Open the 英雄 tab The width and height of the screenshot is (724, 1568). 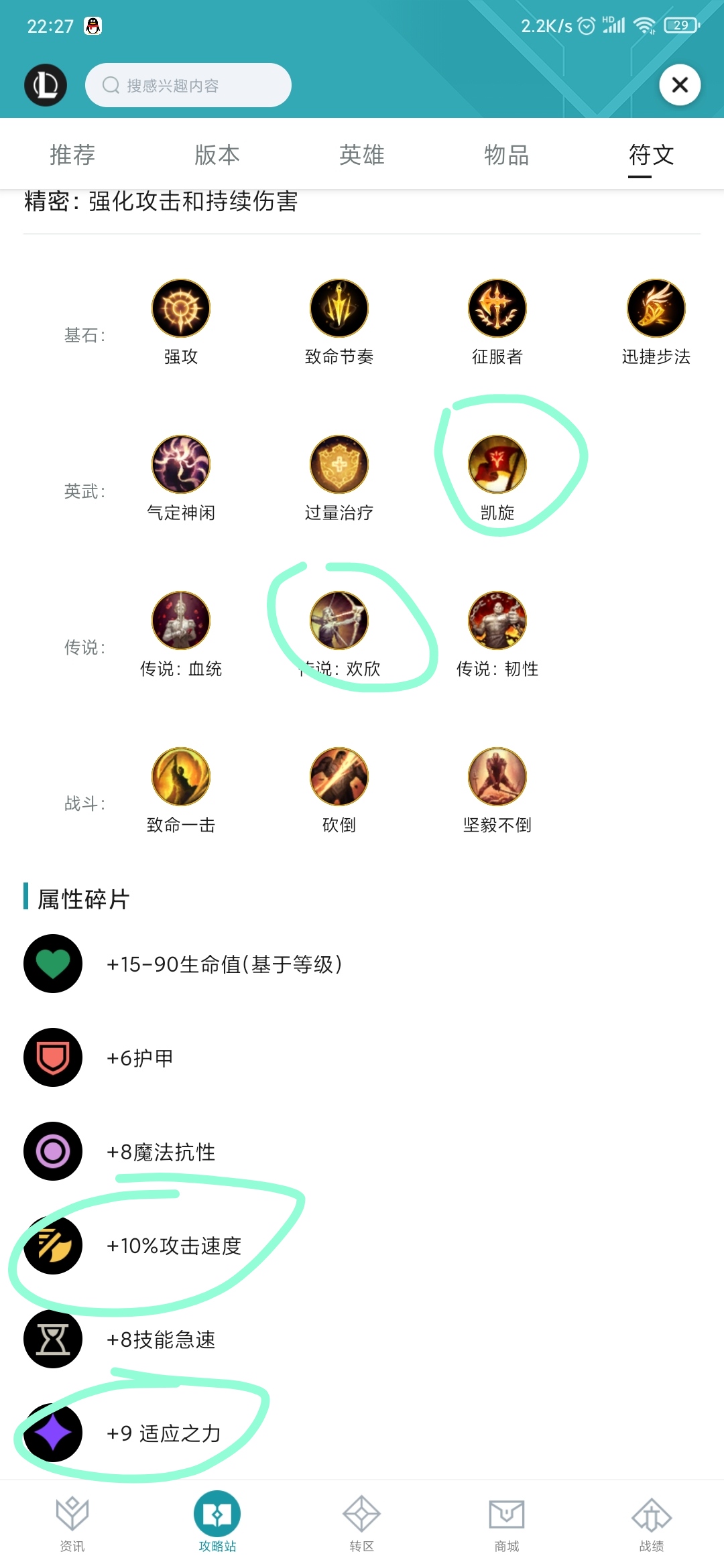pyautogui.click(x=362, y=155)
